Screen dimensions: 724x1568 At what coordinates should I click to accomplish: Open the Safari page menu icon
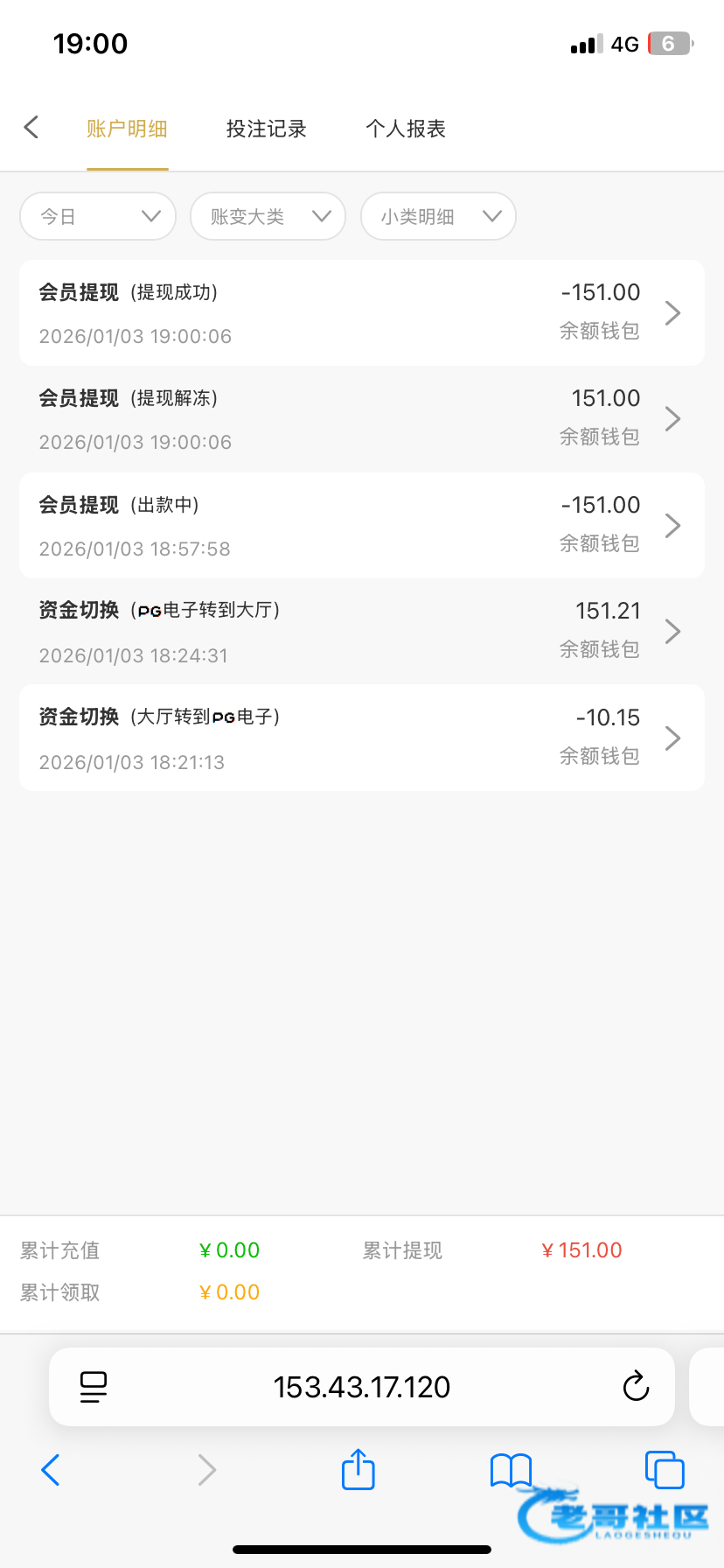94,1387
